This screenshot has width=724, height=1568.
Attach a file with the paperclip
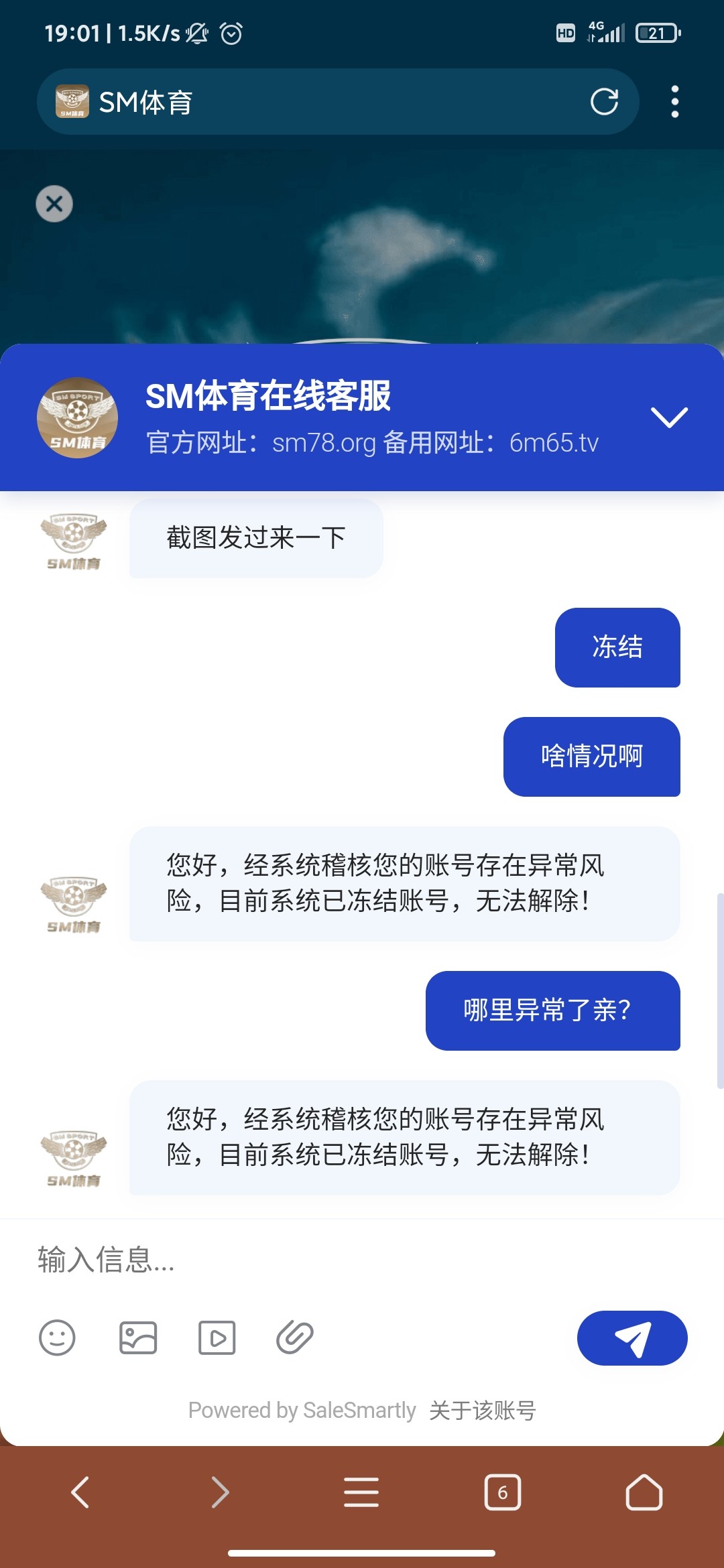(x=295, y=1337)
